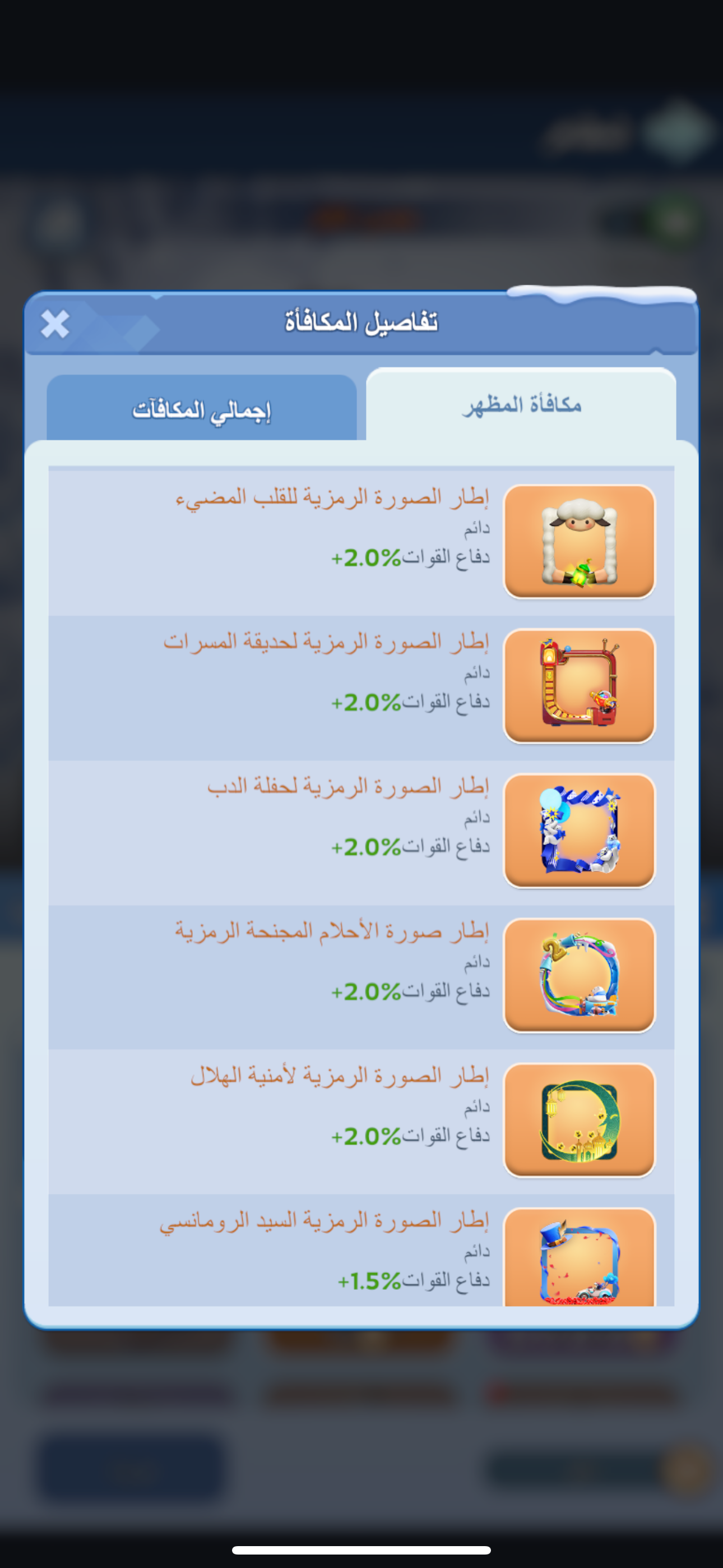
Task: Select the مكافأة المظهر tab
Action: pyautogui.click(x=521, y=405)
